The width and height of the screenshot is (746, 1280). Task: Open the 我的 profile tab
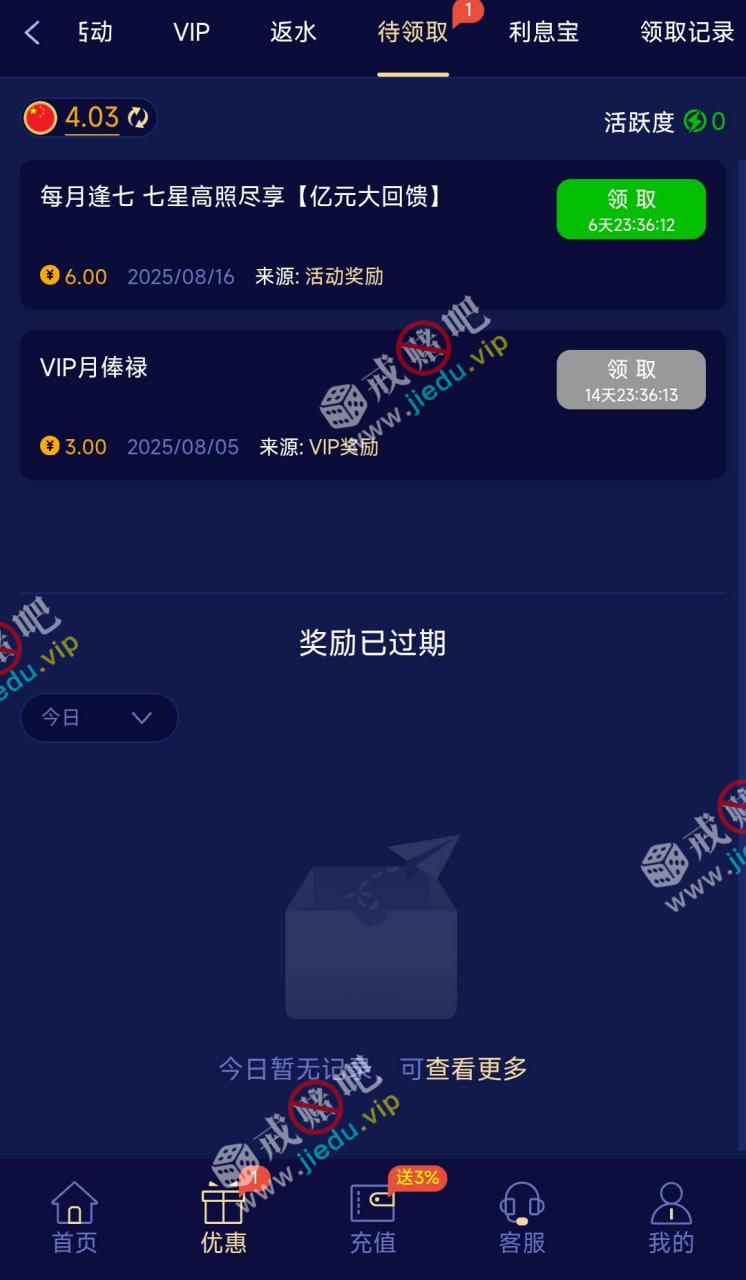tap(670, 1217)
